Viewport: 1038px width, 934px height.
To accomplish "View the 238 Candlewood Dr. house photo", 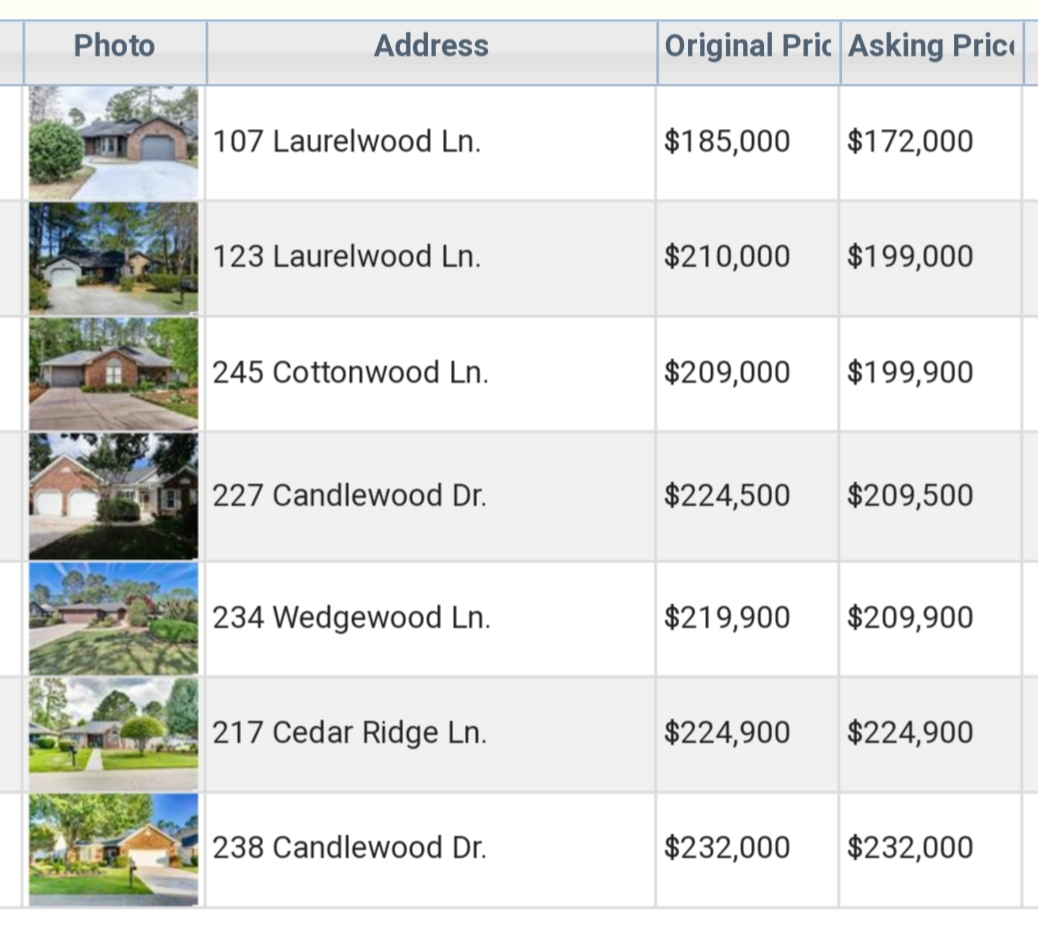I will (114, 849).
